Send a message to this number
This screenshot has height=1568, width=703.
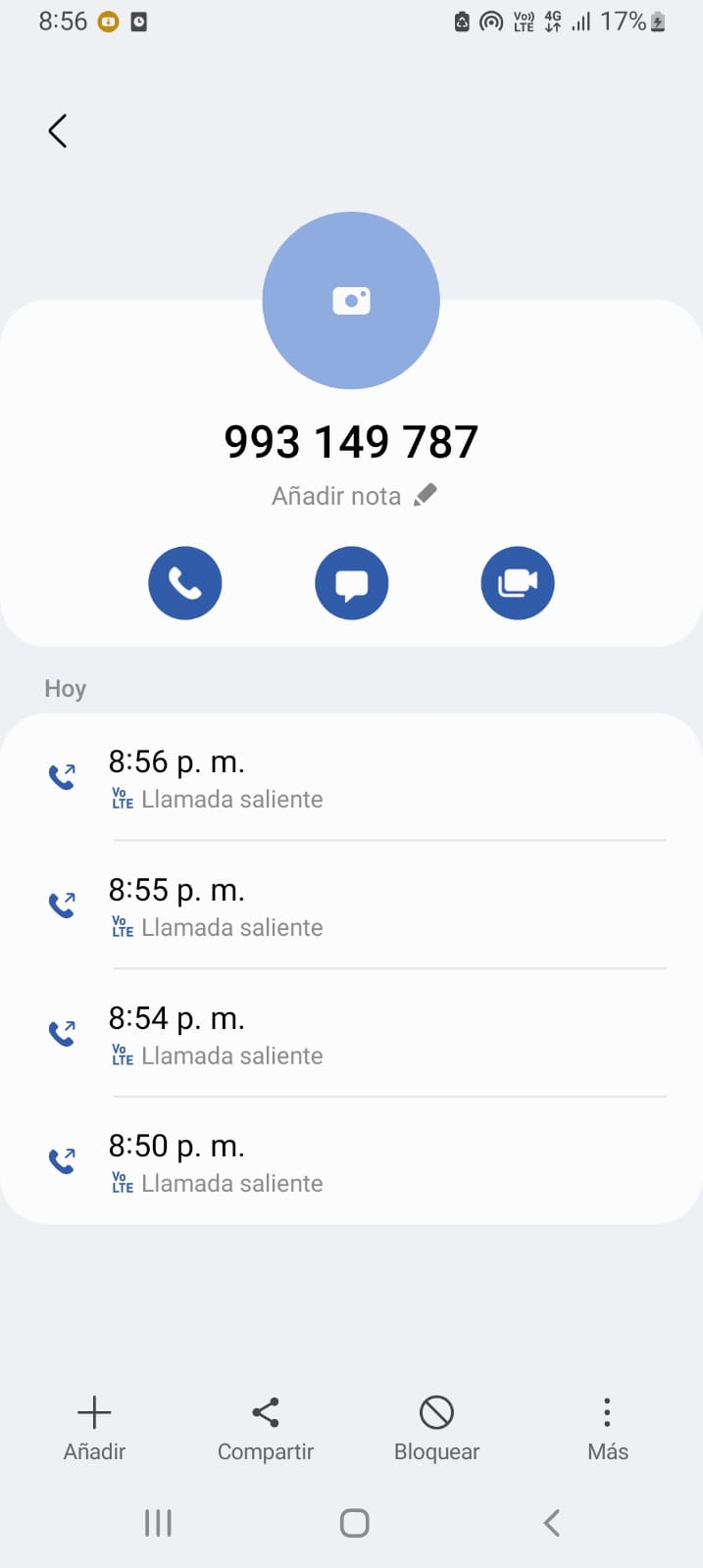pyautogui.click(x=352, y=583)
